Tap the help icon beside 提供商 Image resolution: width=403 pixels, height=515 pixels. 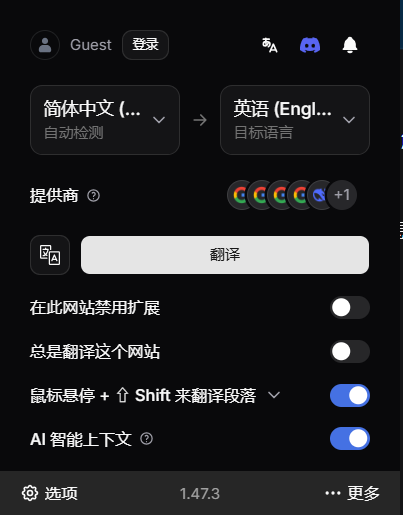tap(93, 196)
